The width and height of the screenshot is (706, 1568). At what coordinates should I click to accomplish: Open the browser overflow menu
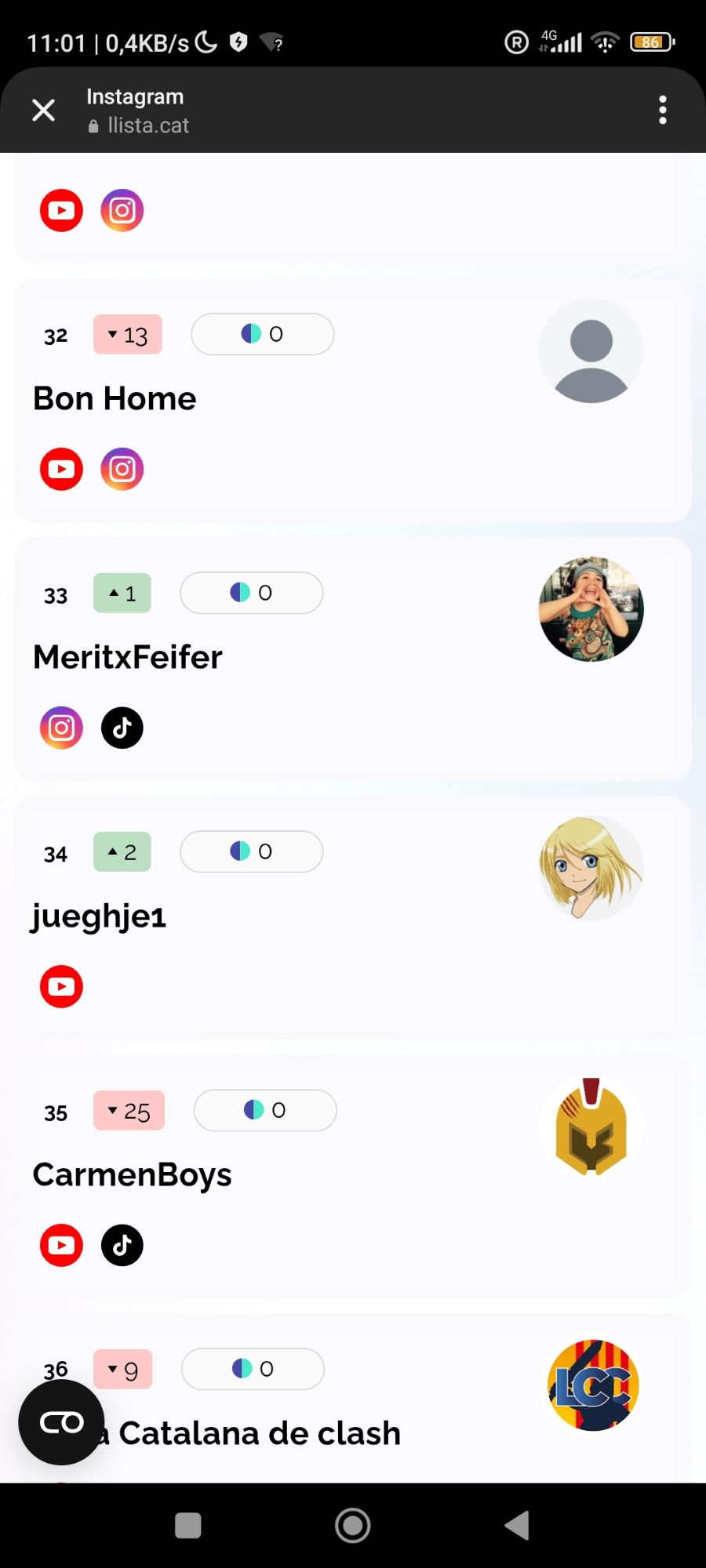663,110
